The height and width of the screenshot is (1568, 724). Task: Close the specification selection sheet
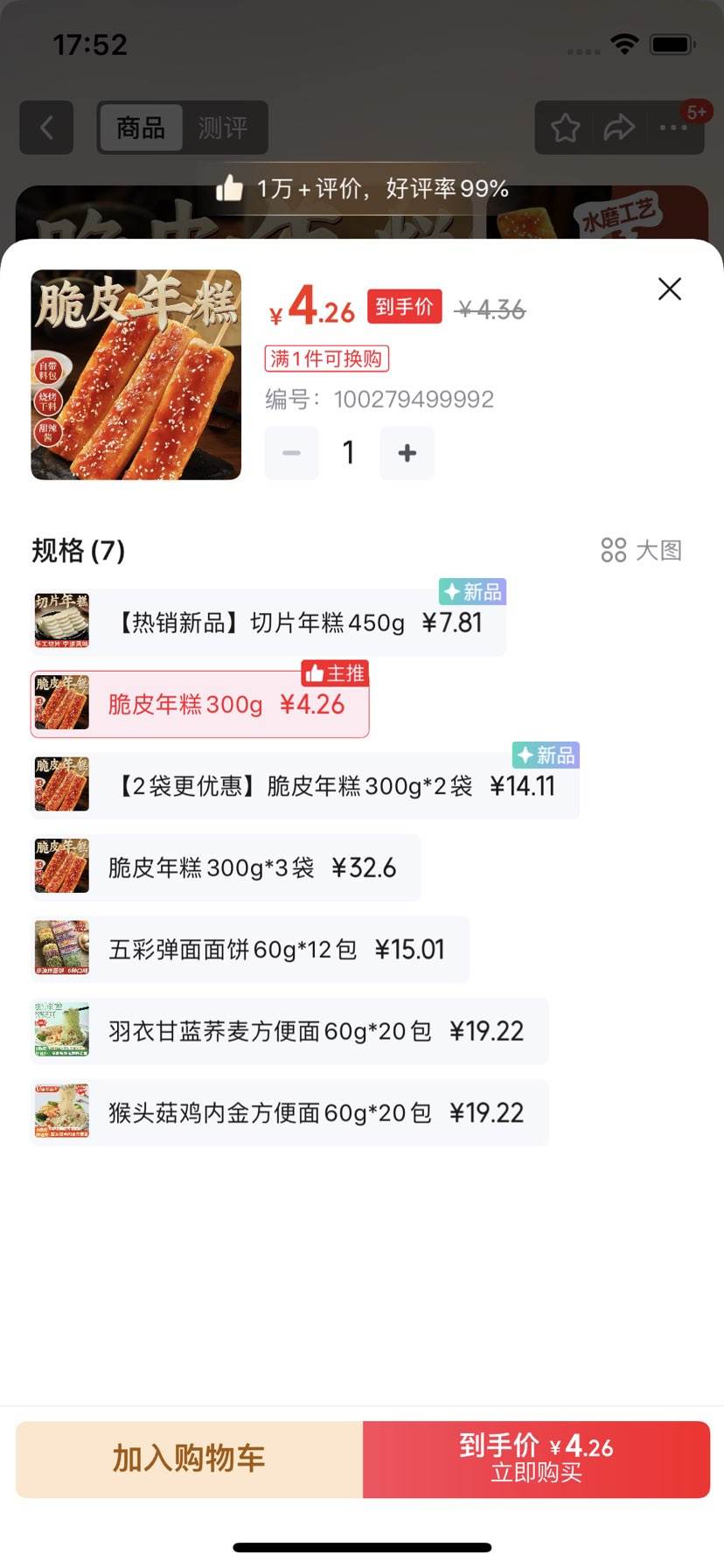pyautogui.click(x=669, y=289)
